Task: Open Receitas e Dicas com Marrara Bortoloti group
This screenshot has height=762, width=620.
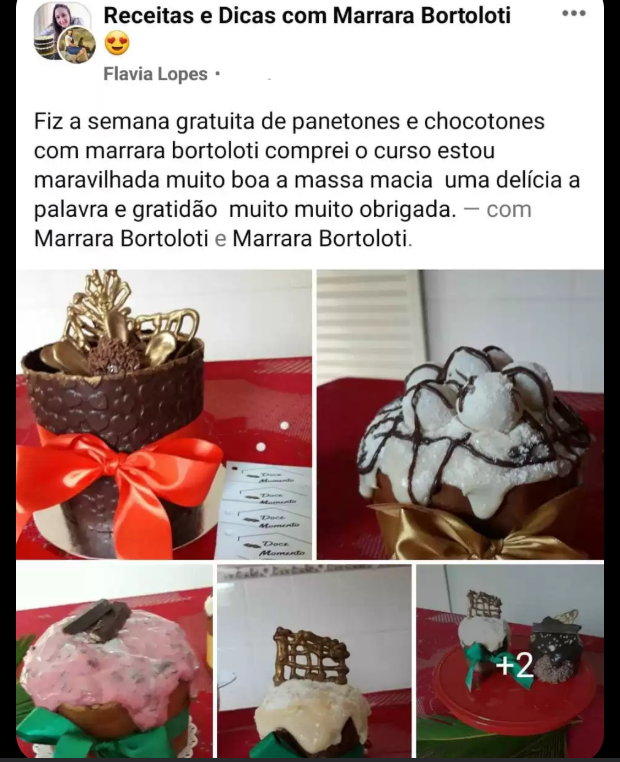Action: (x=307, y=16)
